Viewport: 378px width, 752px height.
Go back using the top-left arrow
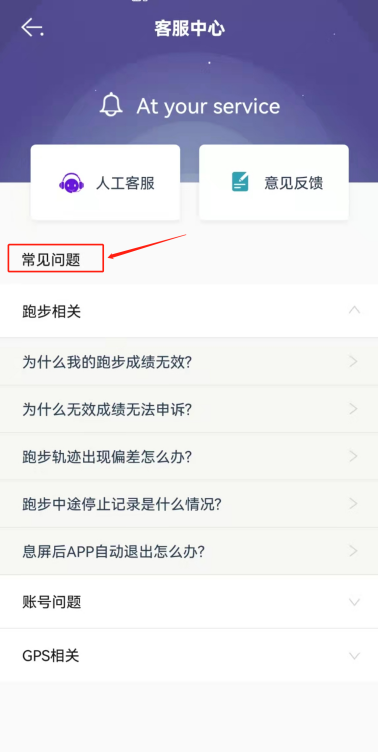pos(32,28)
